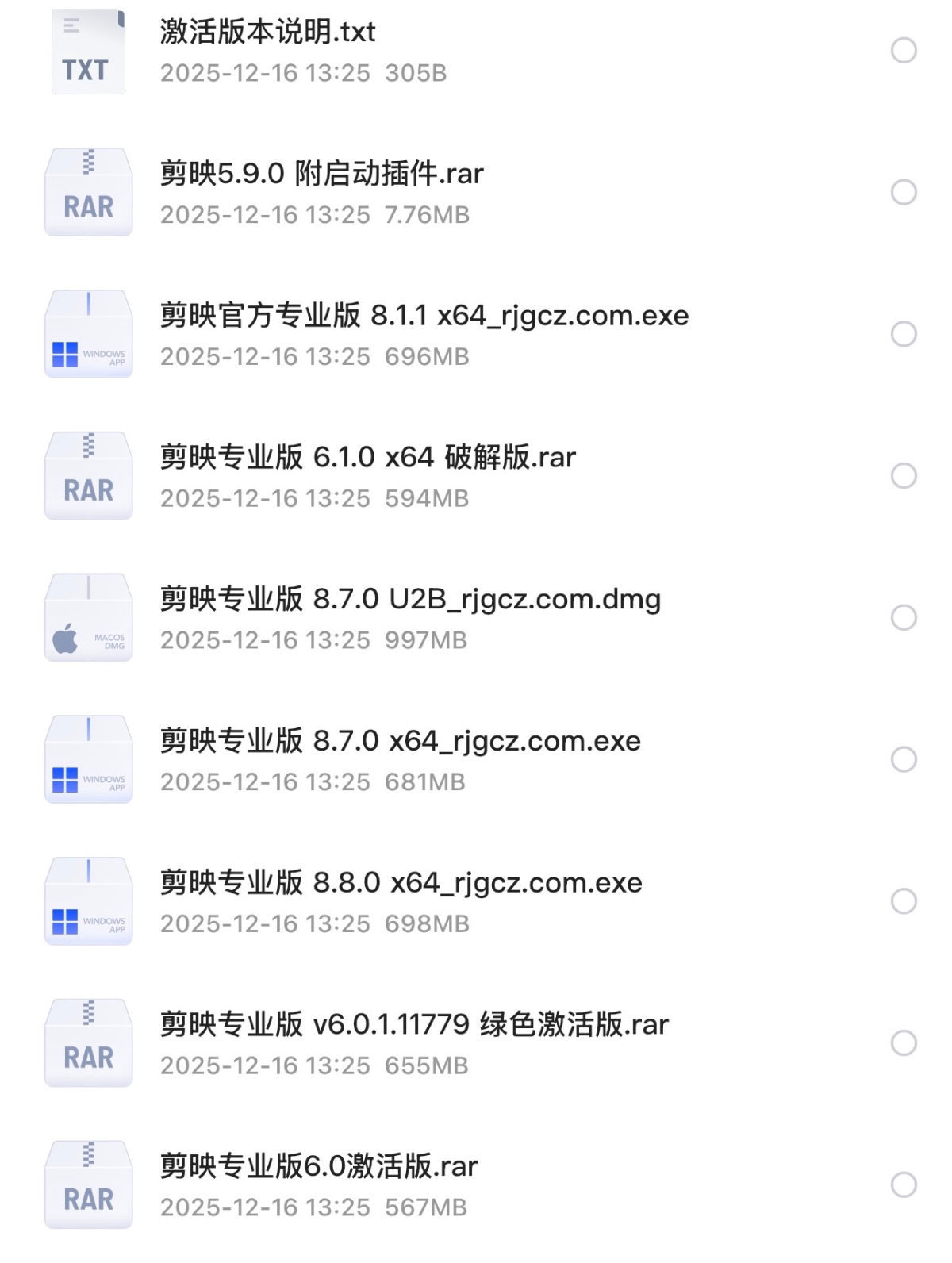This screenshot has height=1263, width=952.
Task: Open the 剪映专业版 8.7.0 U2B dmg file
Action: pos(410,599)
